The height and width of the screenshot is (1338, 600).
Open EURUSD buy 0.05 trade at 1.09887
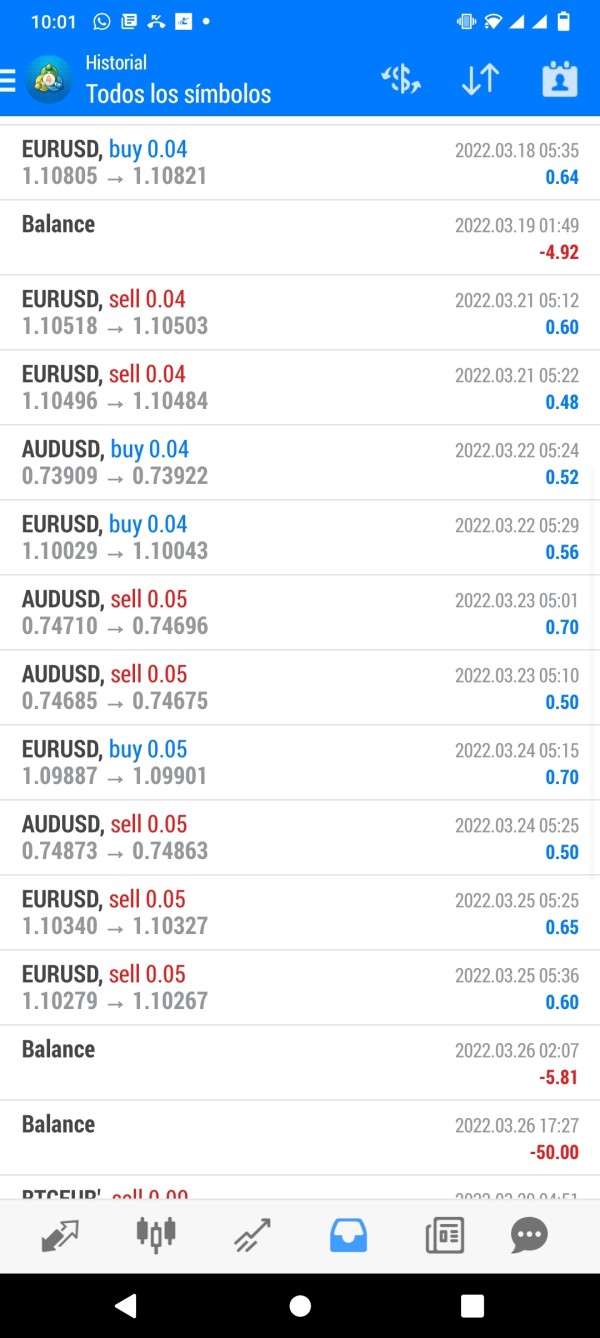pos(300,763)
